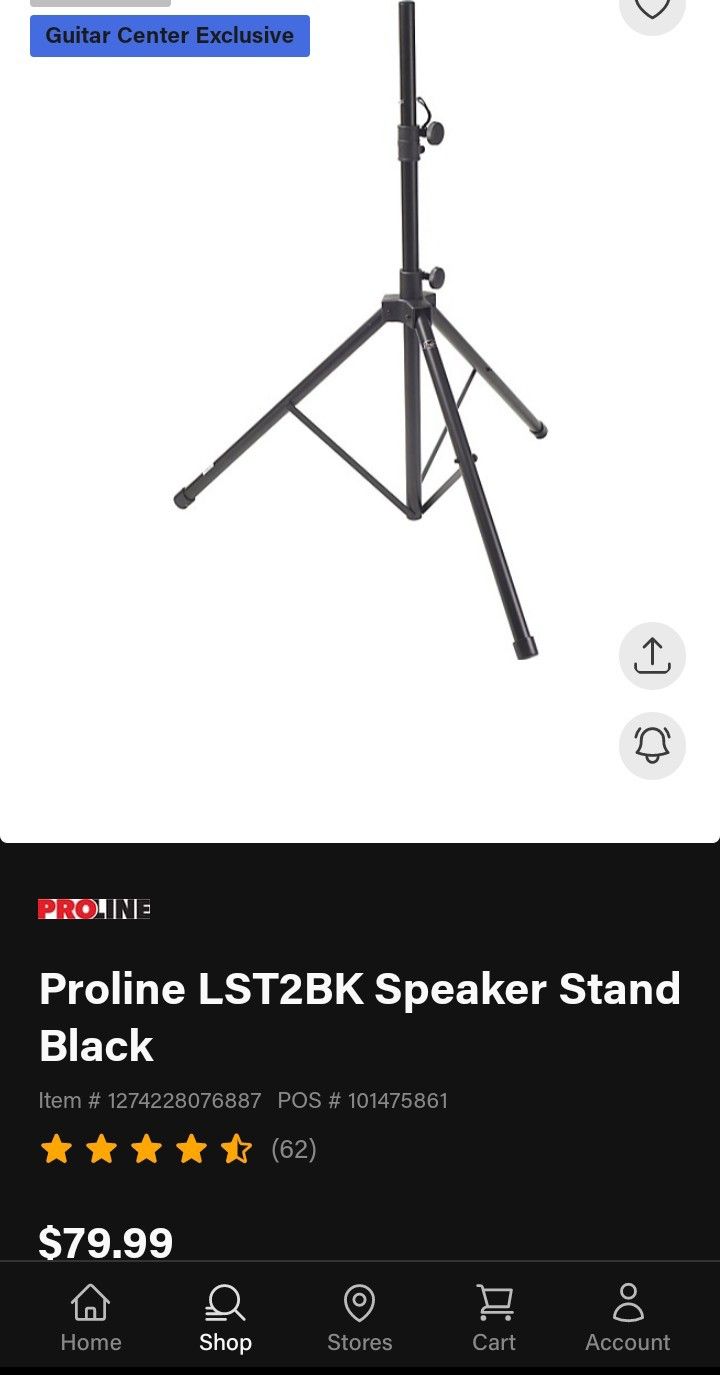This screenshot has height=1375, width=720.
Task: Open the Stores tab
Action: click(359, 1318)
